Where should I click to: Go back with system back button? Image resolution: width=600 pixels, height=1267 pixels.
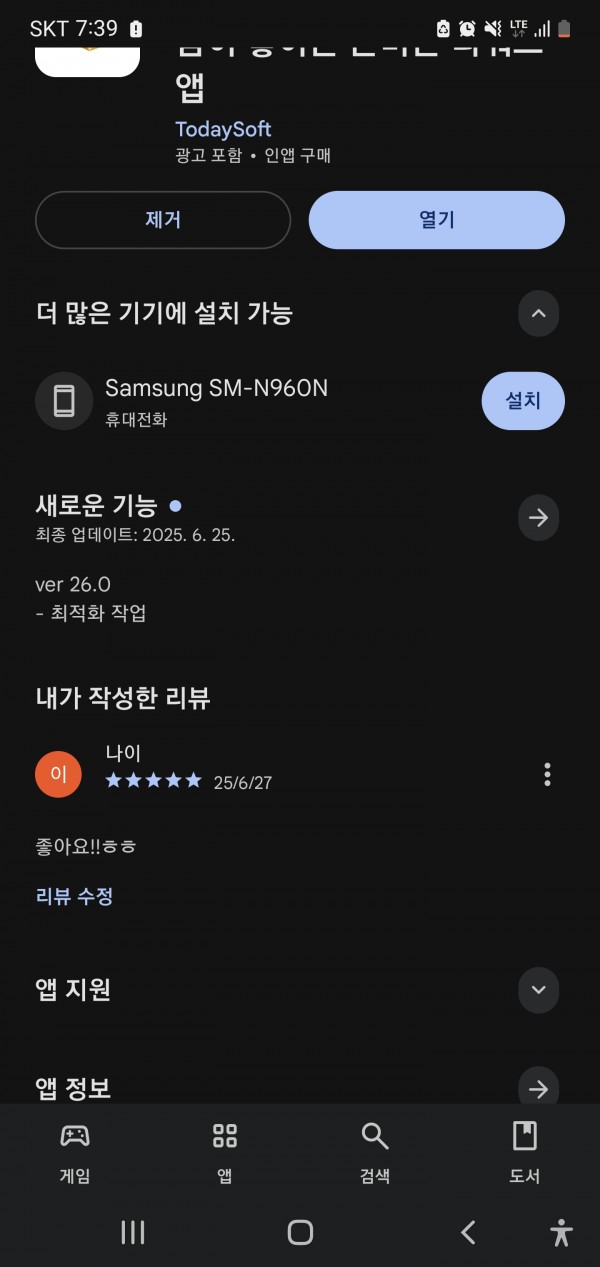pyautogui.click(x=467, y=1232)
